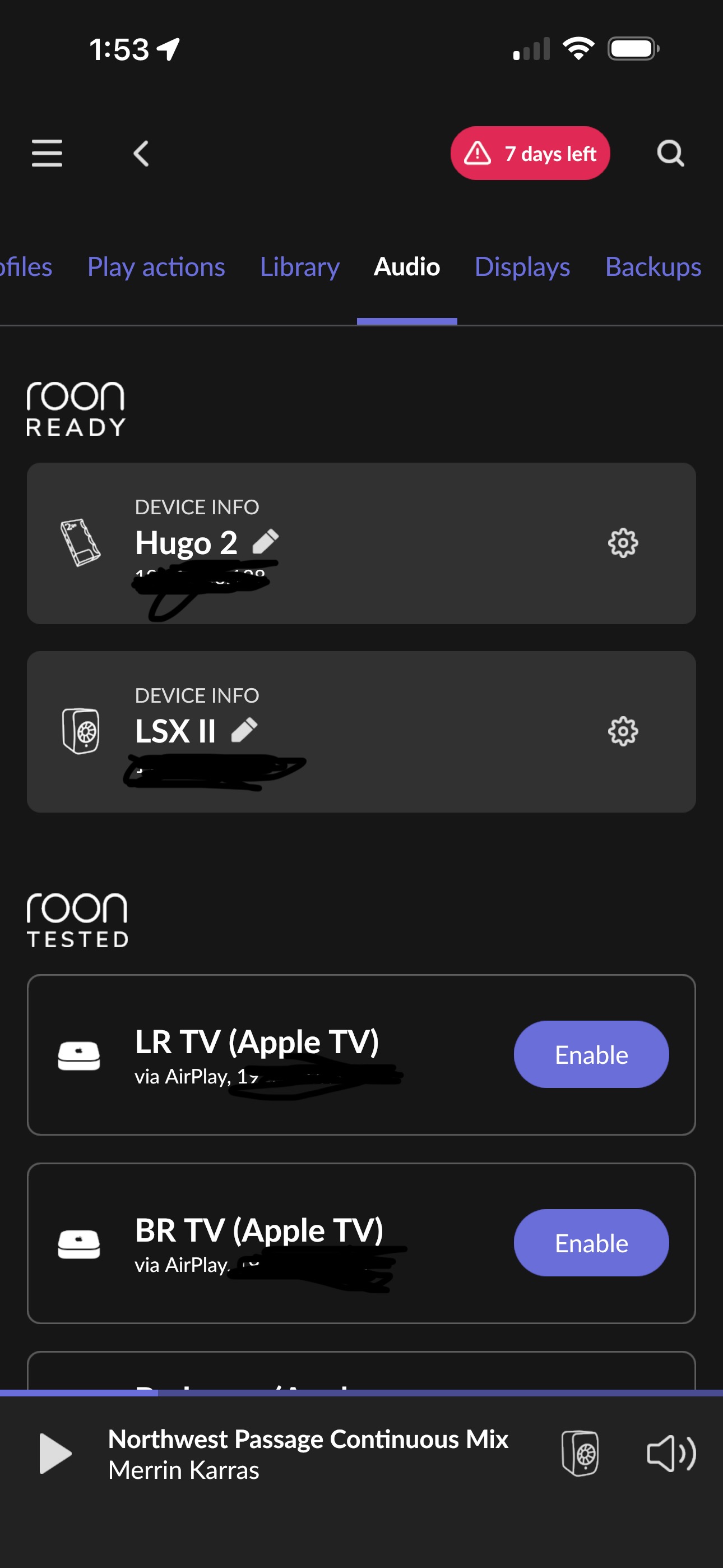Open the zone speaker selector icon
The image size is (723, 1568).
click(x=580, y=1454)
